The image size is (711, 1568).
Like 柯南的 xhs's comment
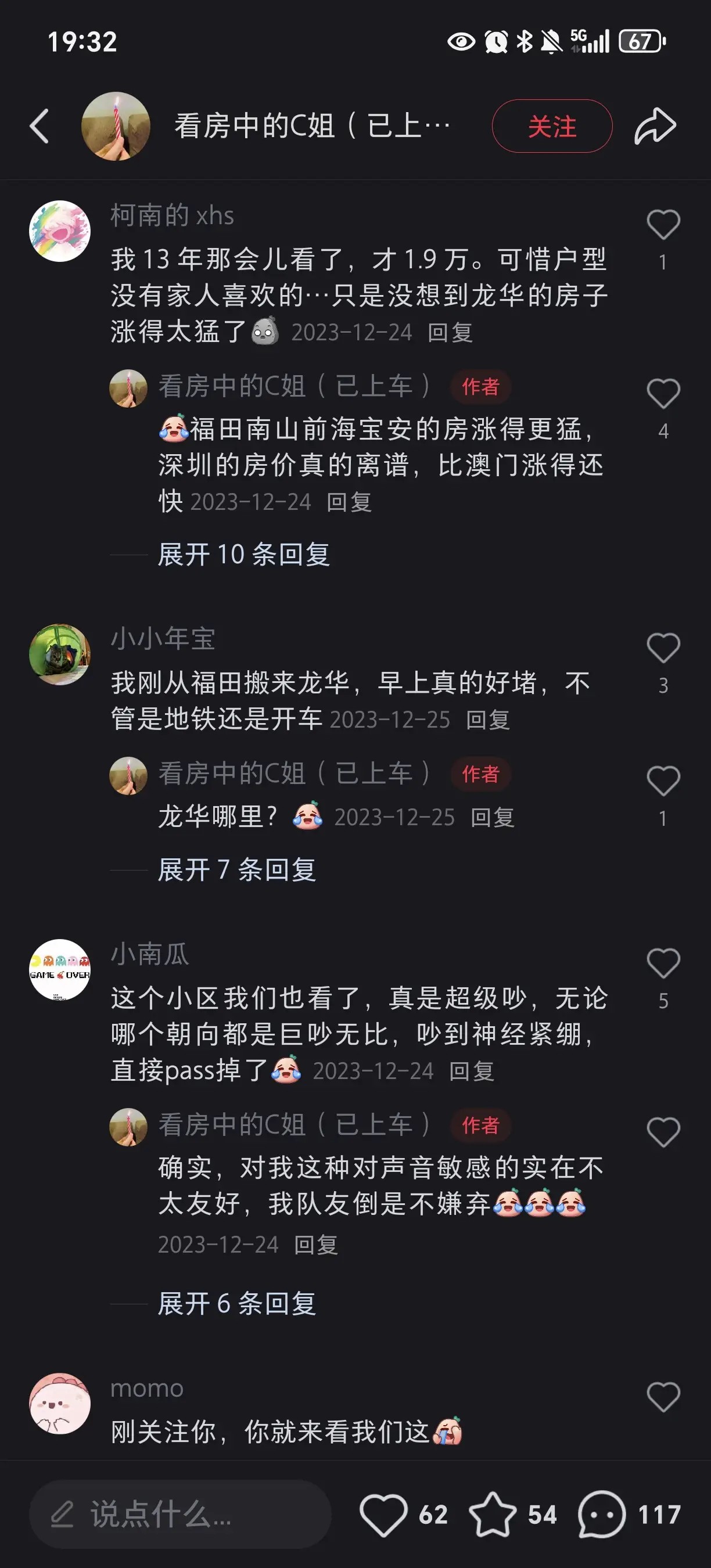[x=663, y=225]
